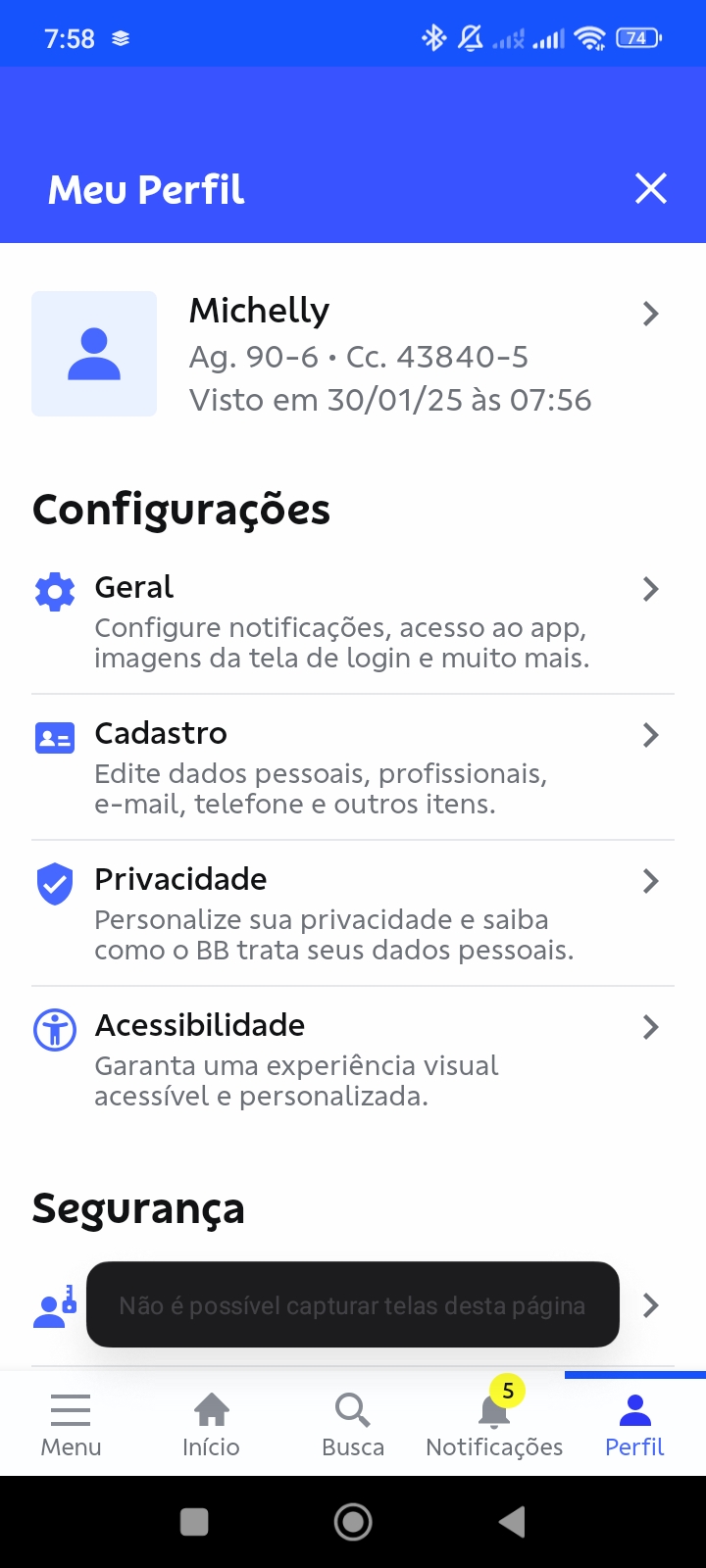The width and height of the screenshot is (706, 1568).
Task: Go to the Início tab
Action: coord(211,1424)
